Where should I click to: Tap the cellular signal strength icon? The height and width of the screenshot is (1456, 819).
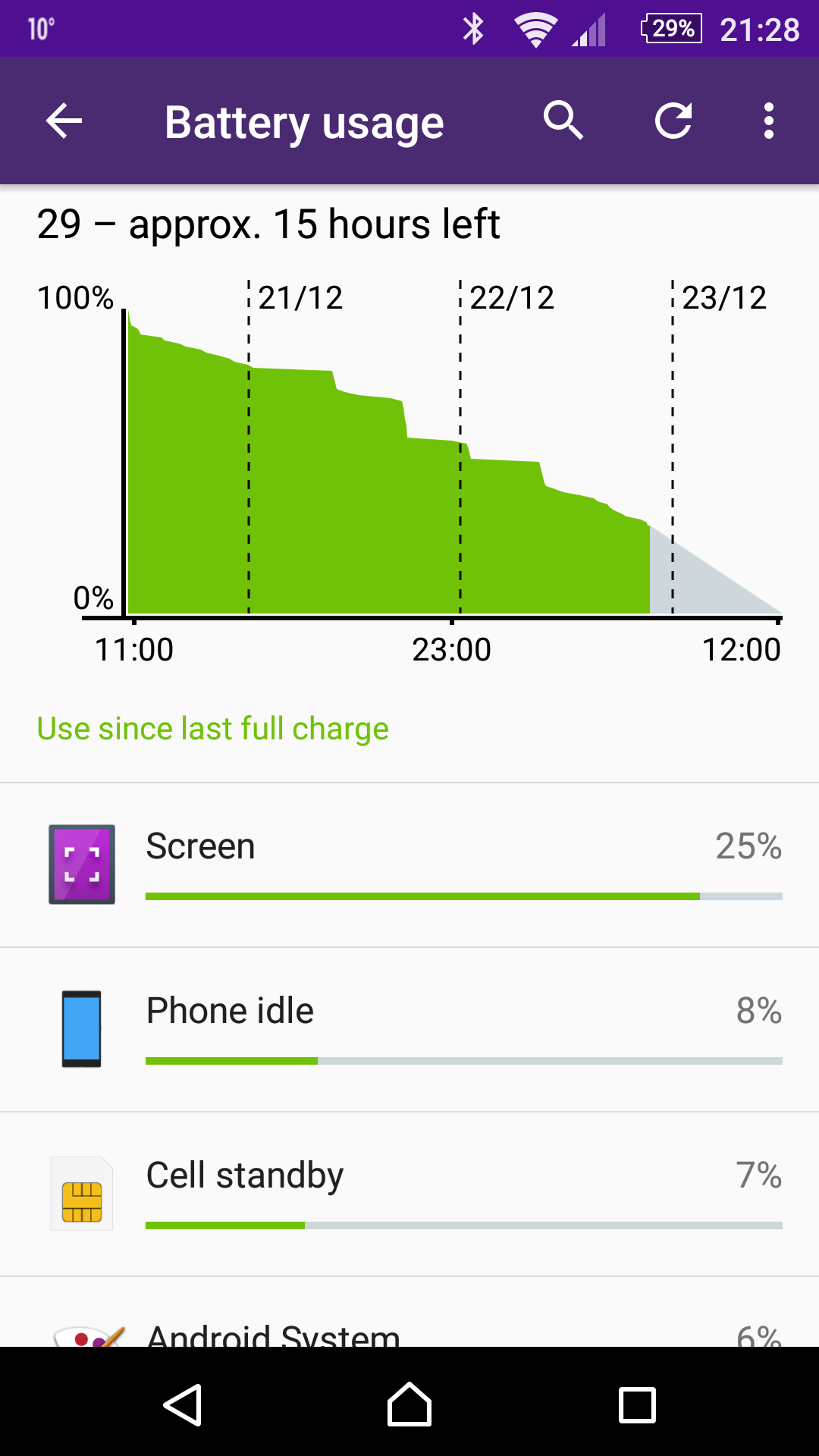coord(591,29)
